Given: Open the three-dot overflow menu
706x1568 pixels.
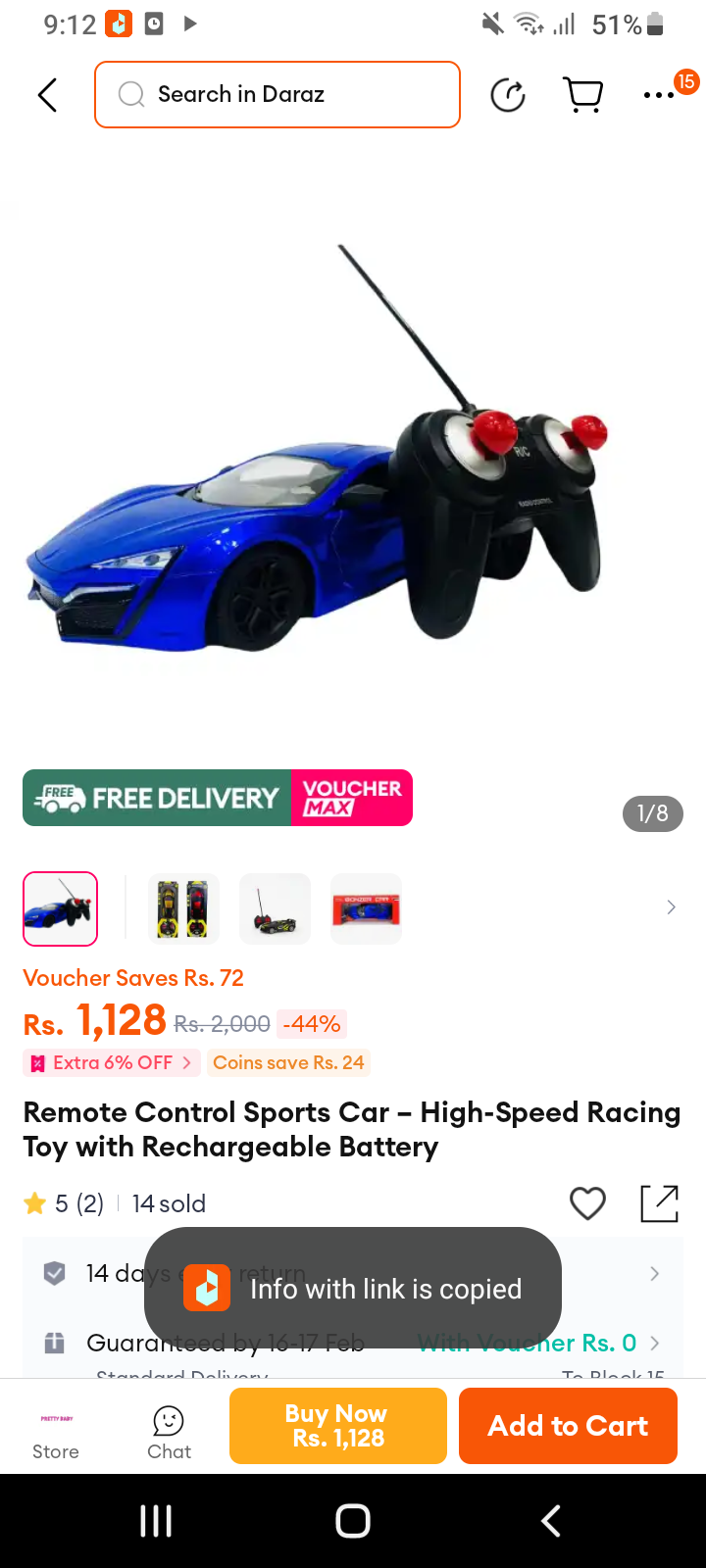Looking at the screenshot, I should pos(659,95).
